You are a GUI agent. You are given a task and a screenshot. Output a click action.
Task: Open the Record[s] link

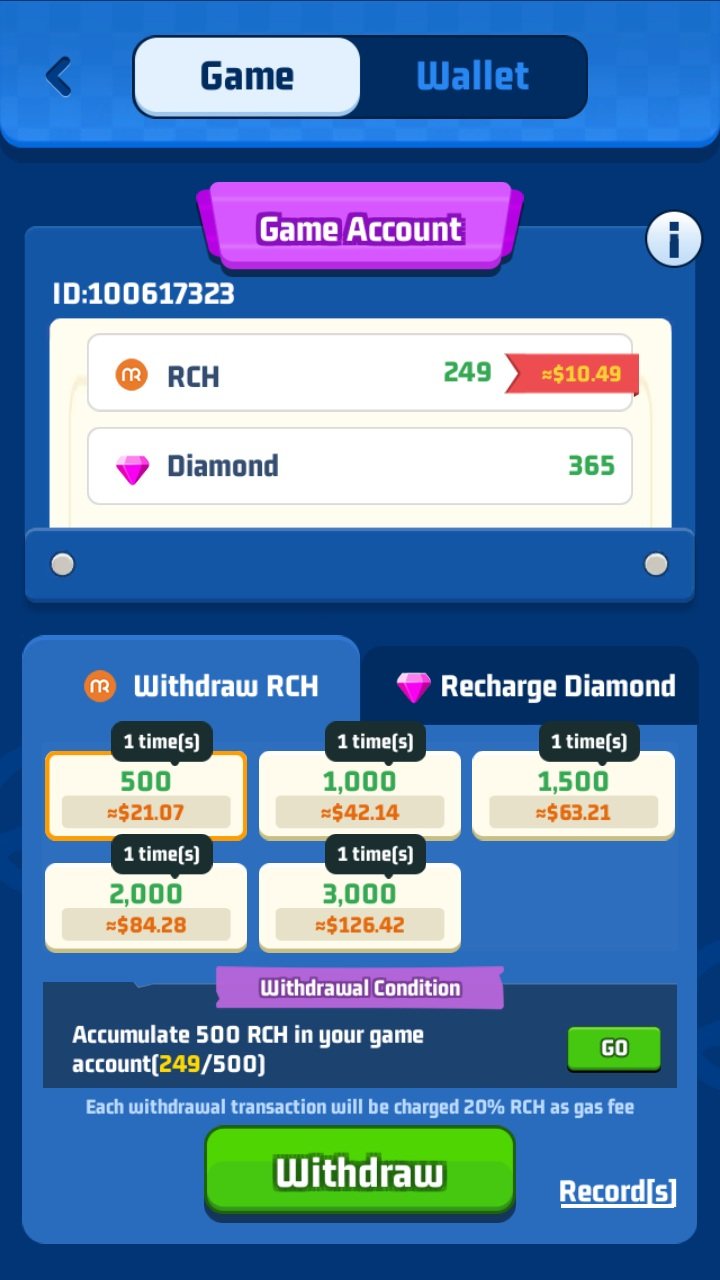[617, 1191]
